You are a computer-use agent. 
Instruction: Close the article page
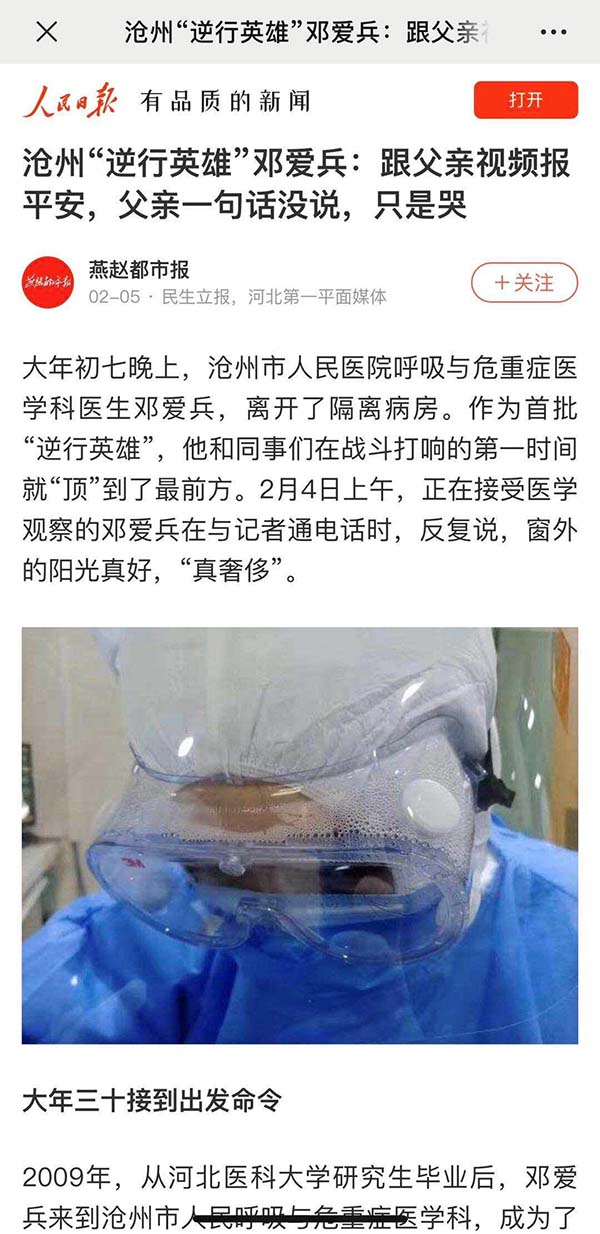pyautogui.click(x=46, y=32)
